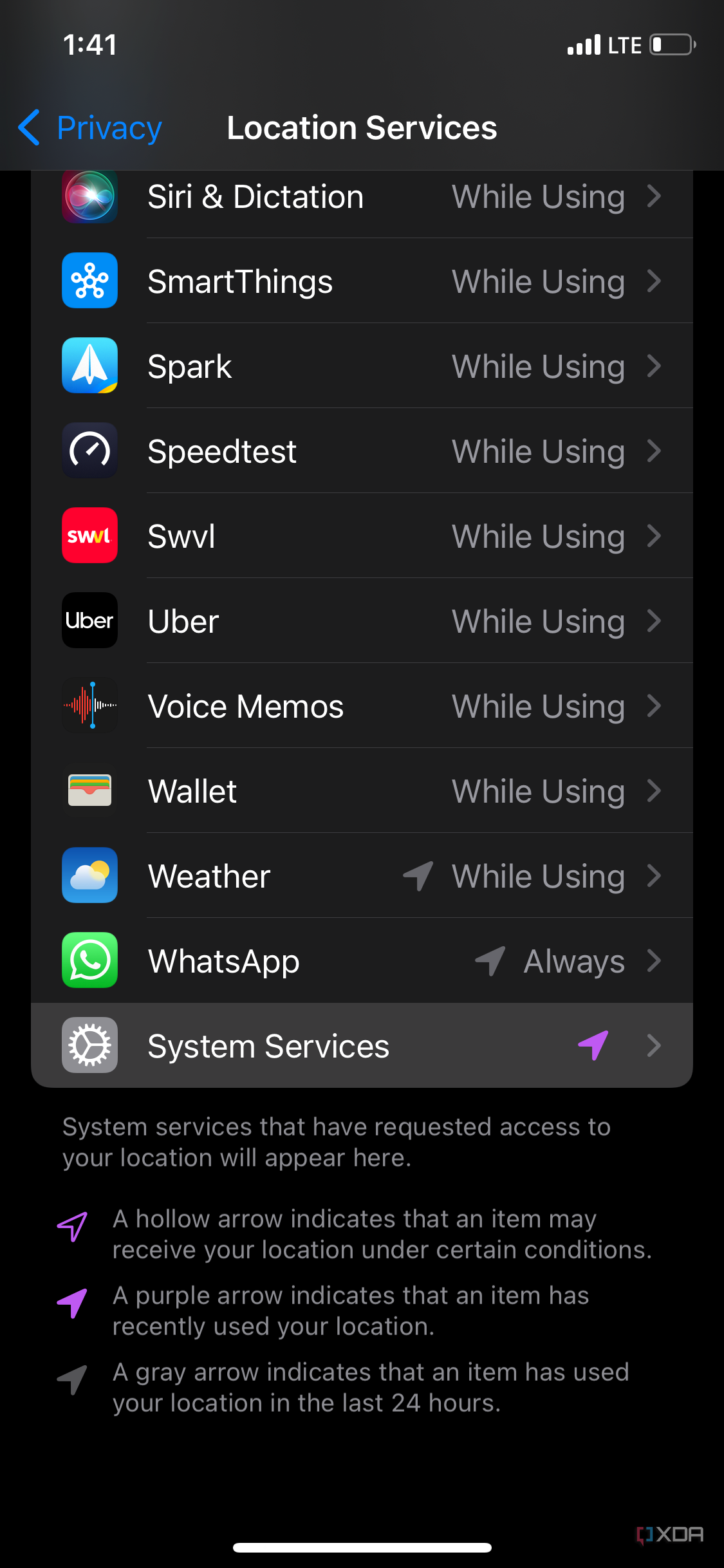Select the Weather settings row

tap(360, 875)
